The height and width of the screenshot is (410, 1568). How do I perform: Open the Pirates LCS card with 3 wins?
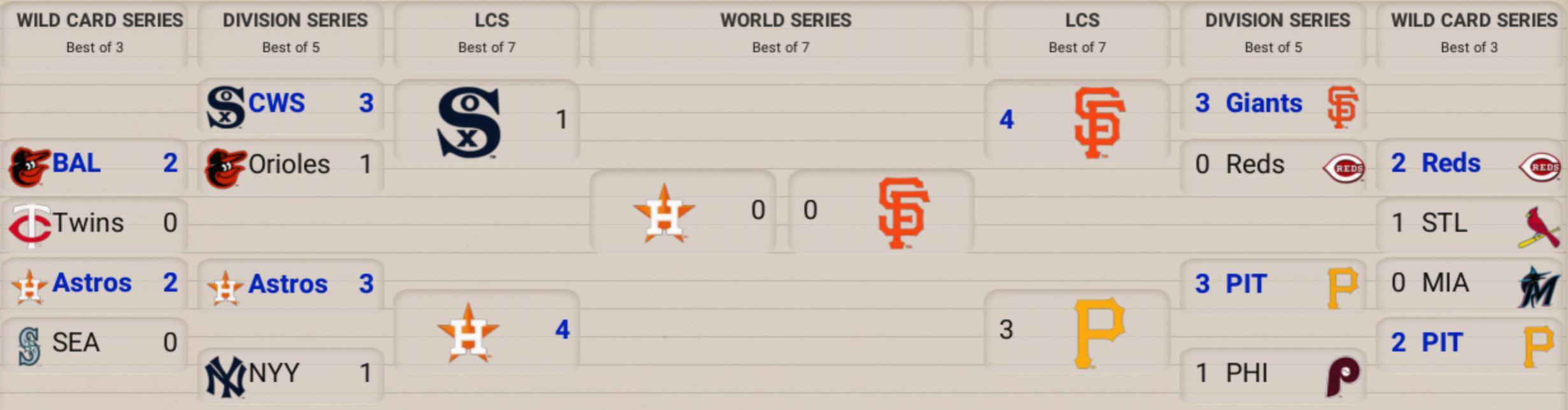(x=1077, y=330)
